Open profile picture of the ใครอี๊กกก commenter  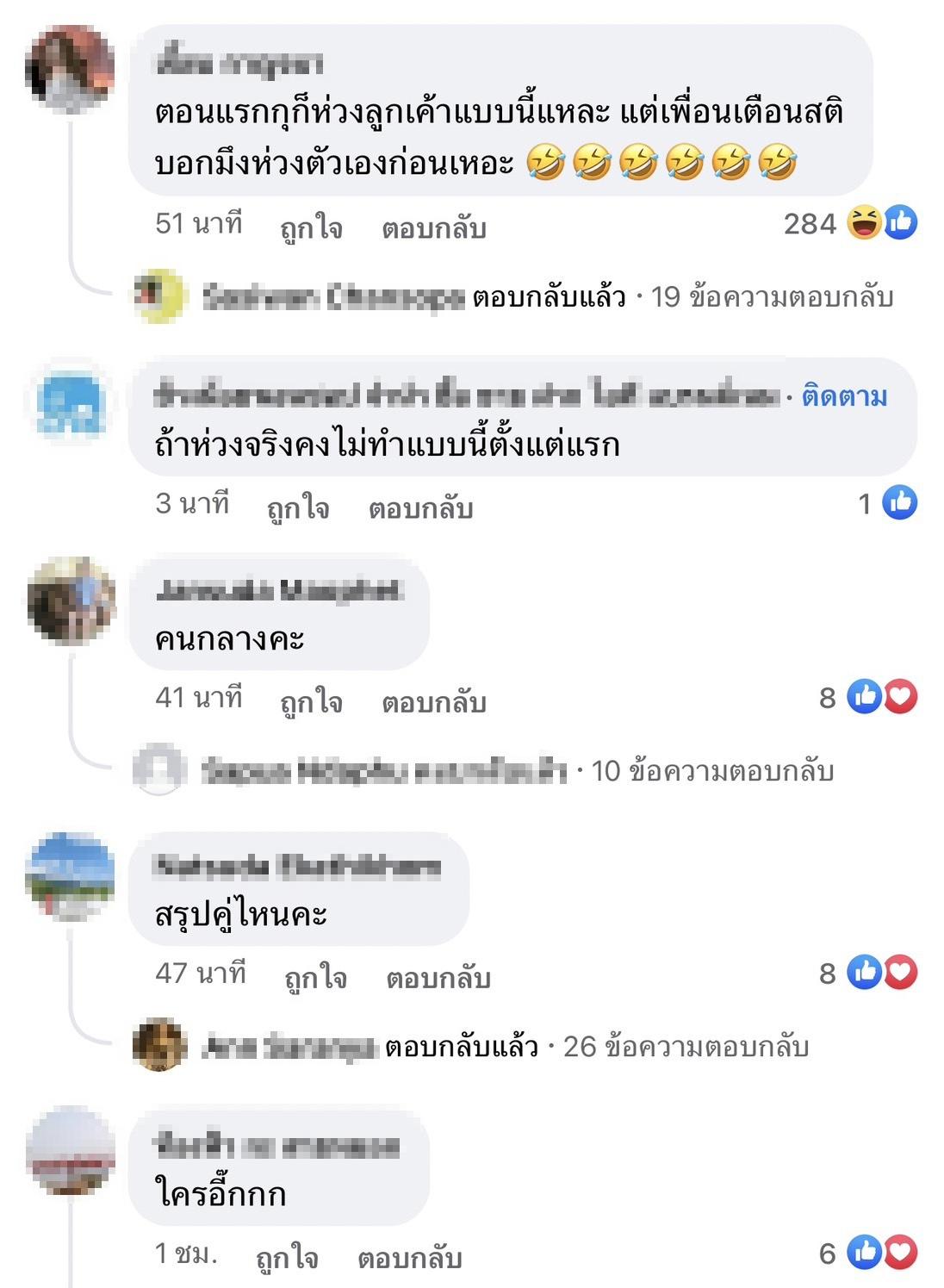(71, 1152)
